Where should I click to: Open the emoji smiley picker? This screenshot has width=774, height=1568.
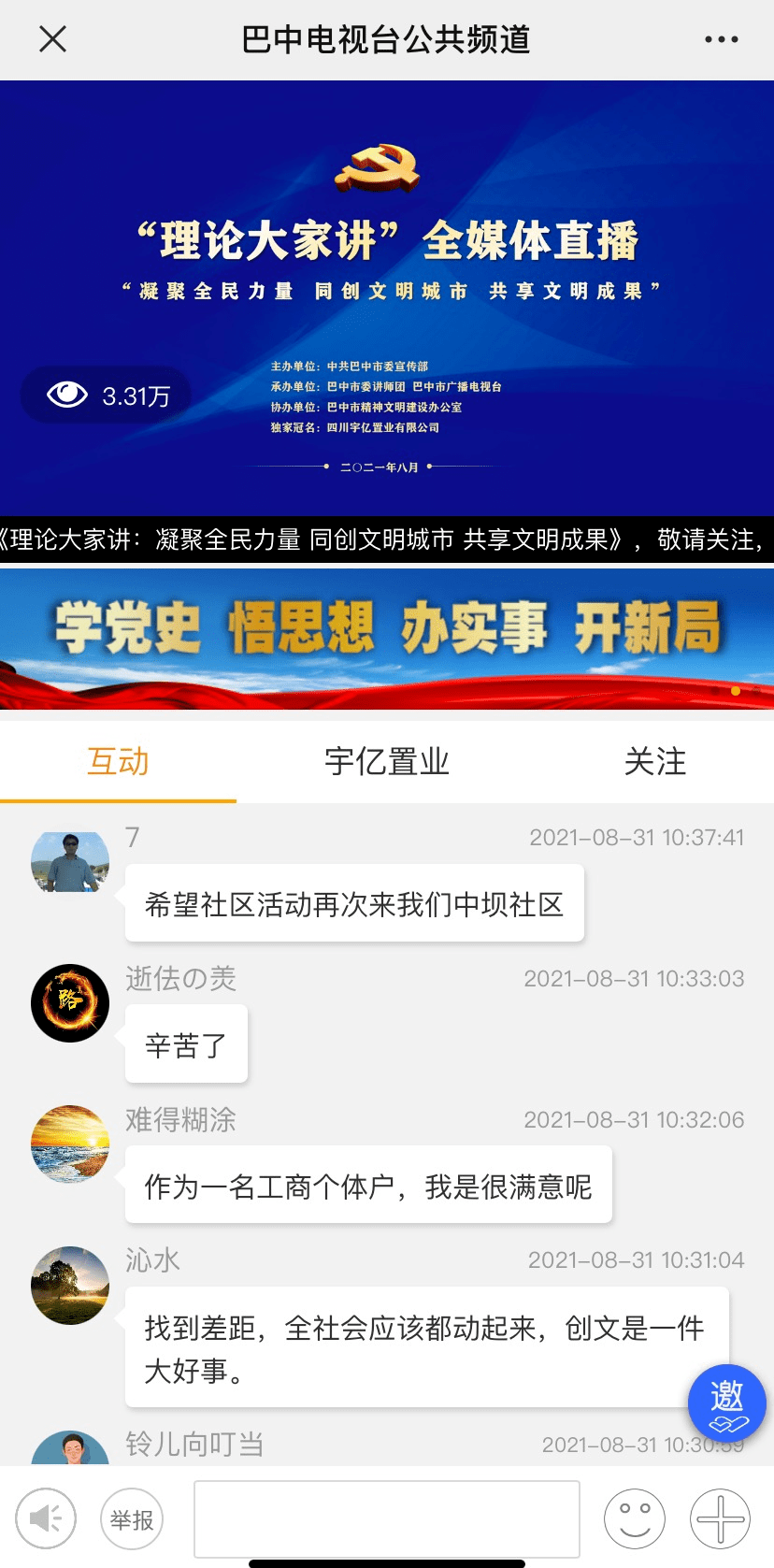tap(635, 1518)
